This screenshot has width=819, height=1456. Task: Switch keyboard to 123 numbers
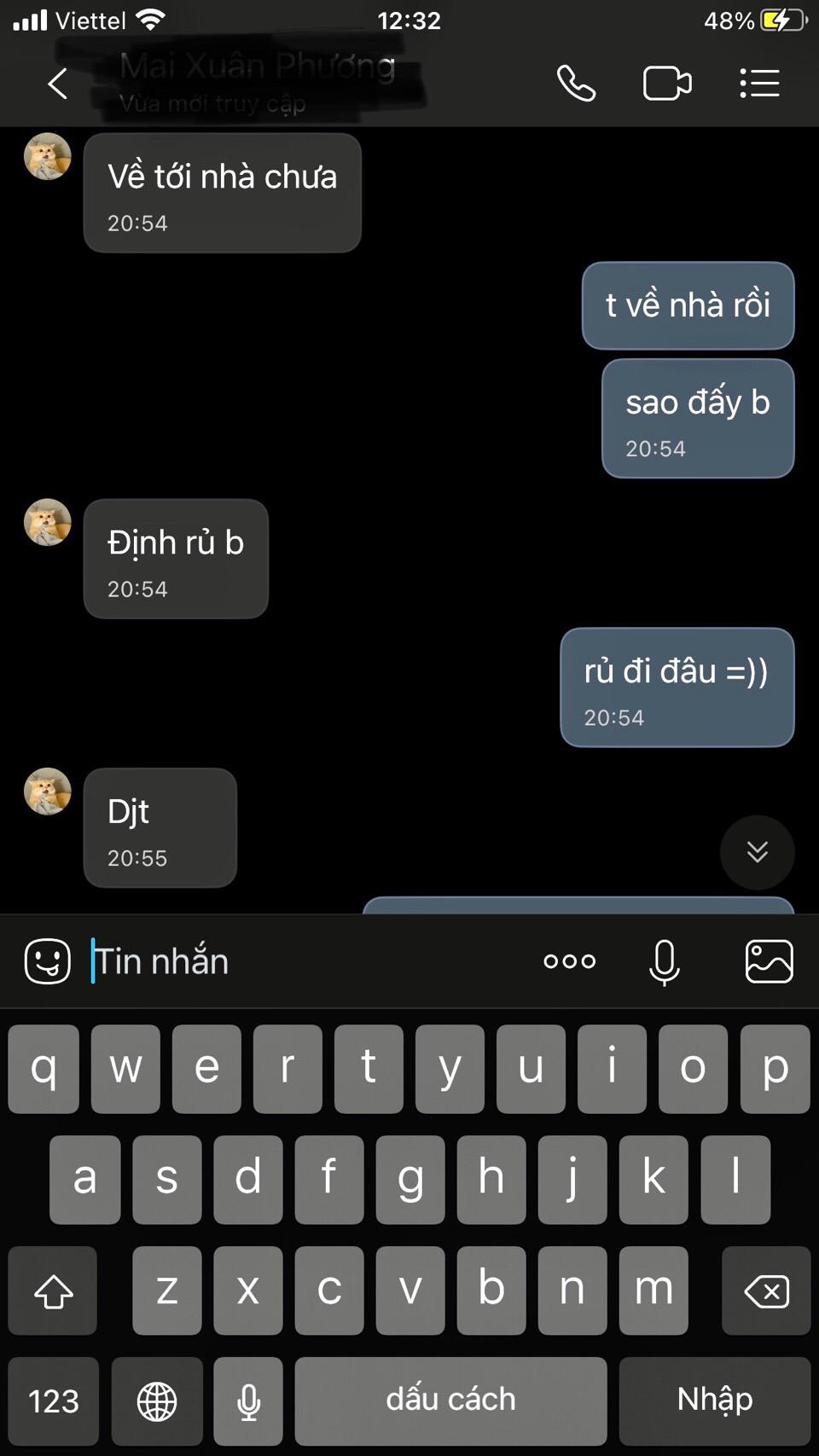54,1401
